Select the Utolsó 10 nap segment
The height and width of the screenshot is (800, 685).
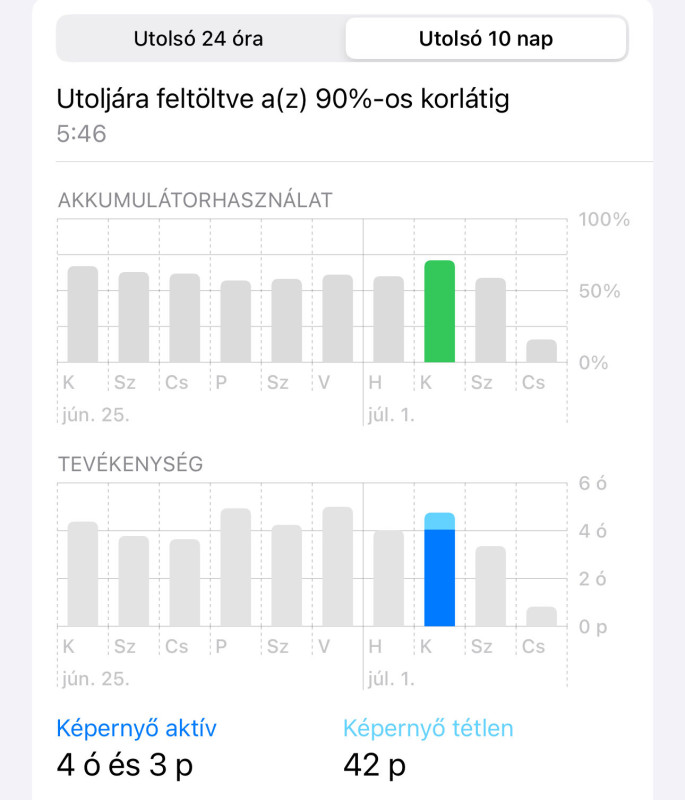(x=486, y=40)
